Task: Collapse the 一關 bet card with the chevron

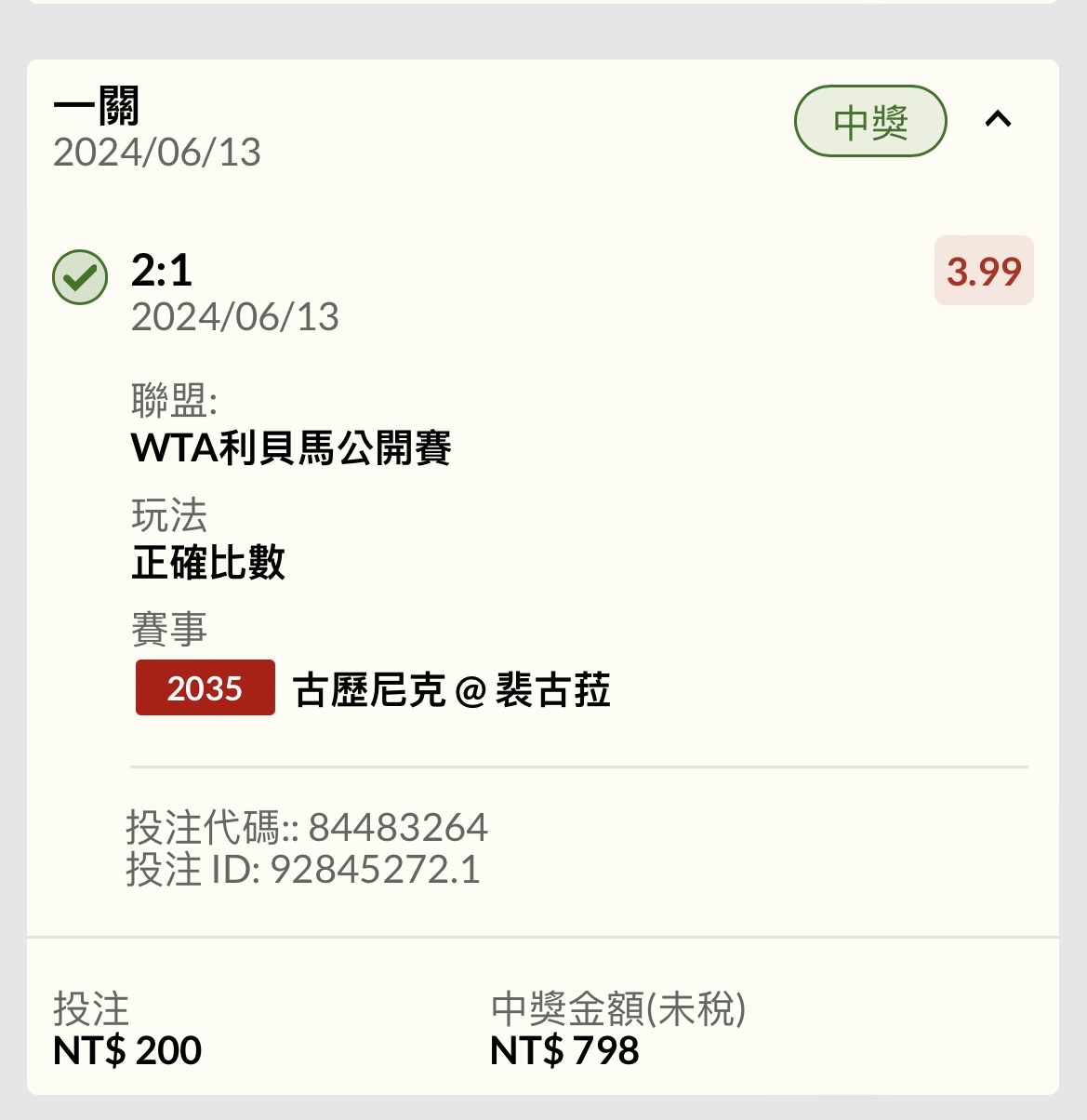Action: point(998,119)
